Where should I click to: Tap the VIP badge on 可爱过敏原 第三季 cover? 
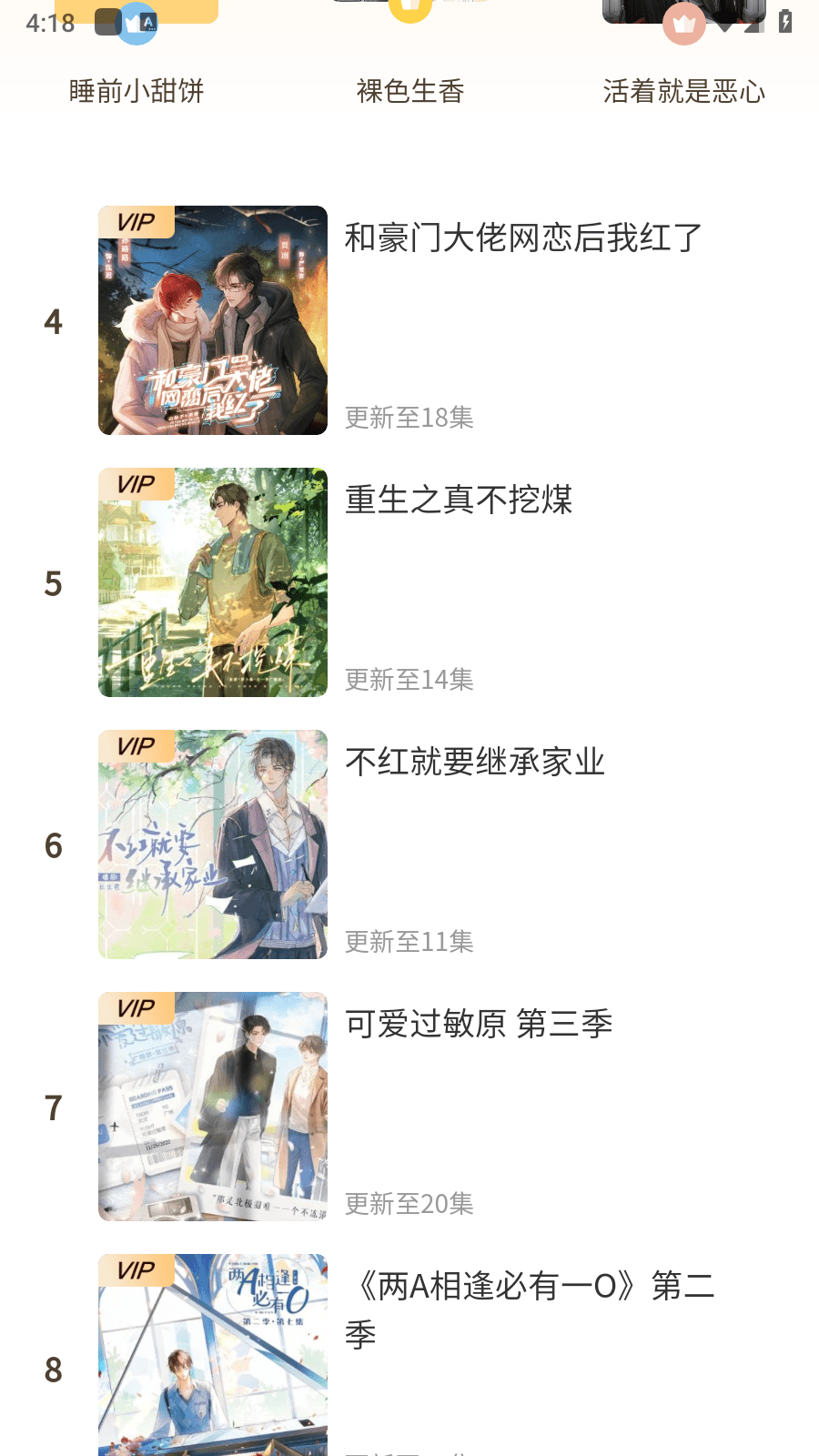click(x=136, y=1007)
